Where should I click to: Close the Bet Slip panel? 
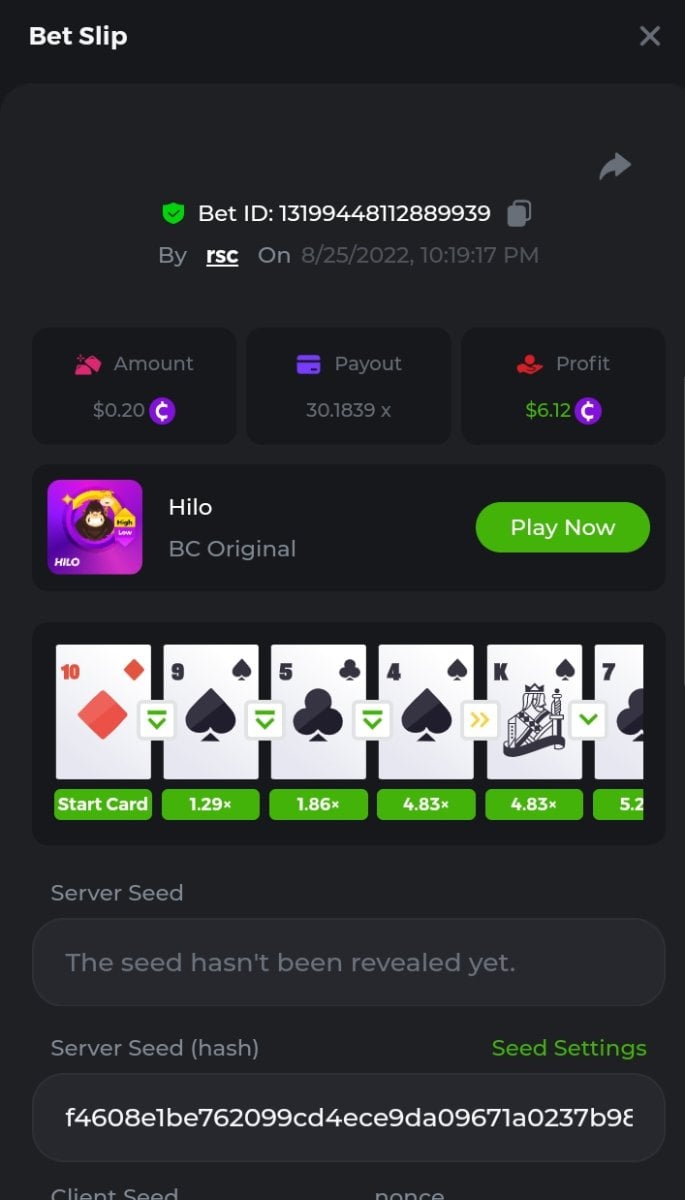click(650, 37)
